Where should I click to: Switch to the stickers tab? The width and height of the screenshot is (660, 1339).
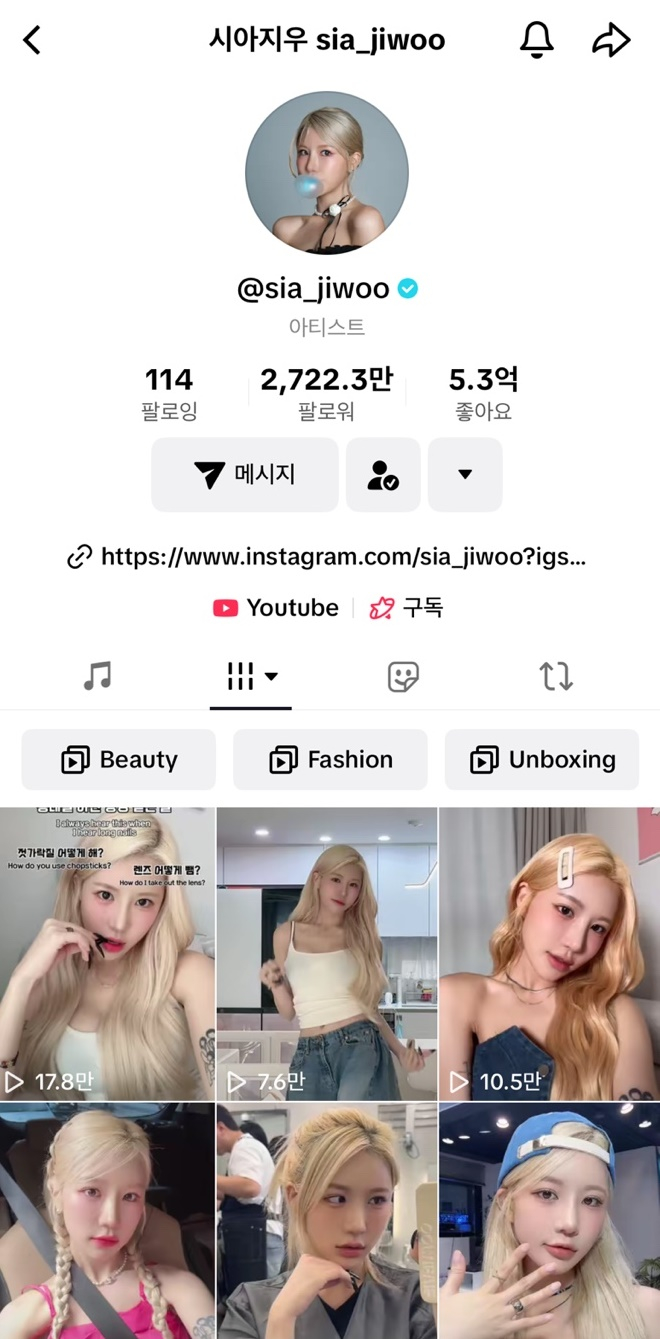click(403, 677)
